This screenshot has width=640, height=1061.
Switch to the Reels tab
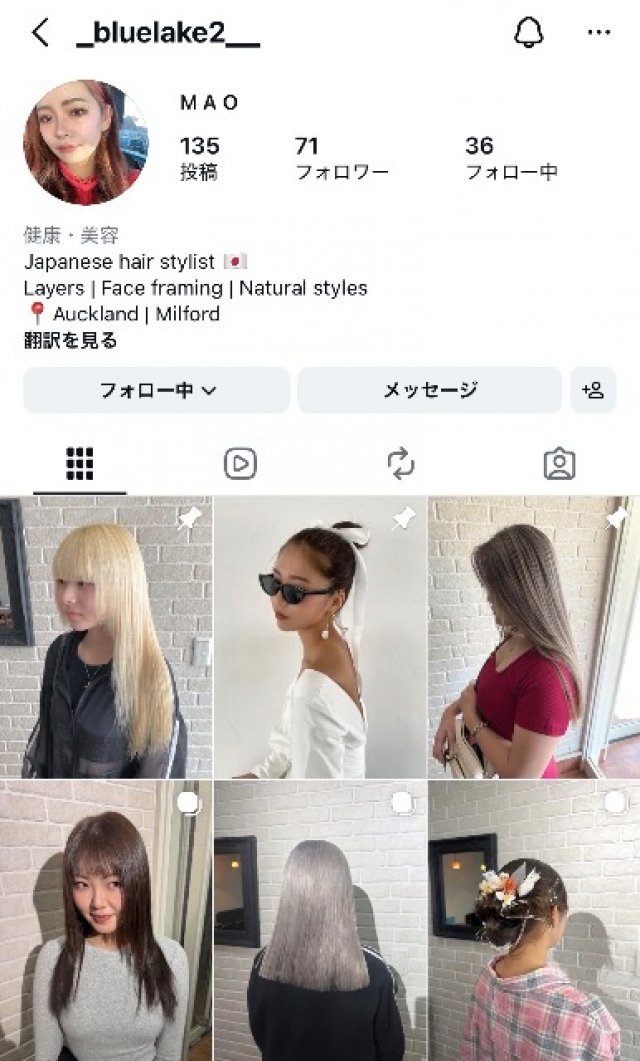click(x=240, y=464)
